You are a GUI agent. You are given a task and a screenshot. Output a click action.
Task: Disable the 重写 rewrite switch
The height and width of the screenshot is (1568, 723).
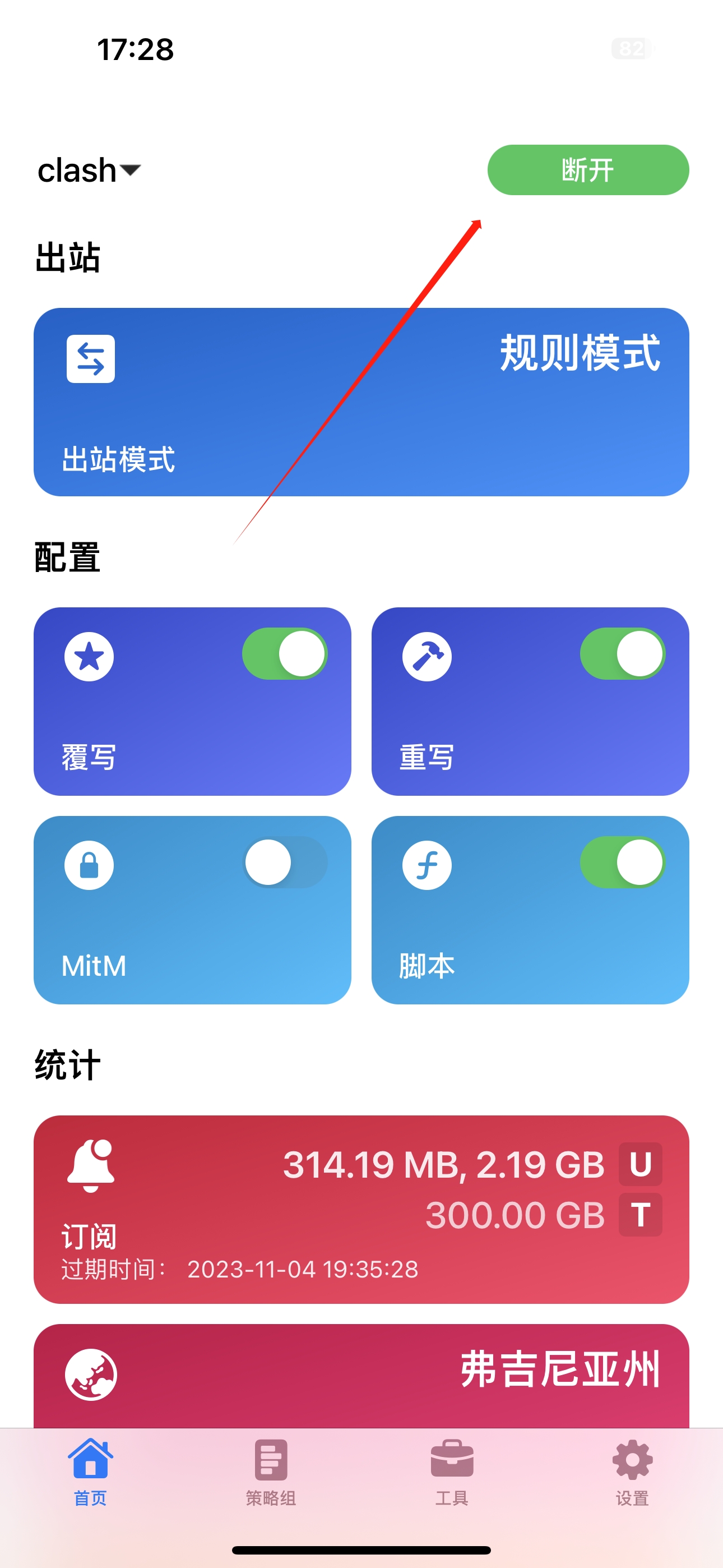click(622, 654)
